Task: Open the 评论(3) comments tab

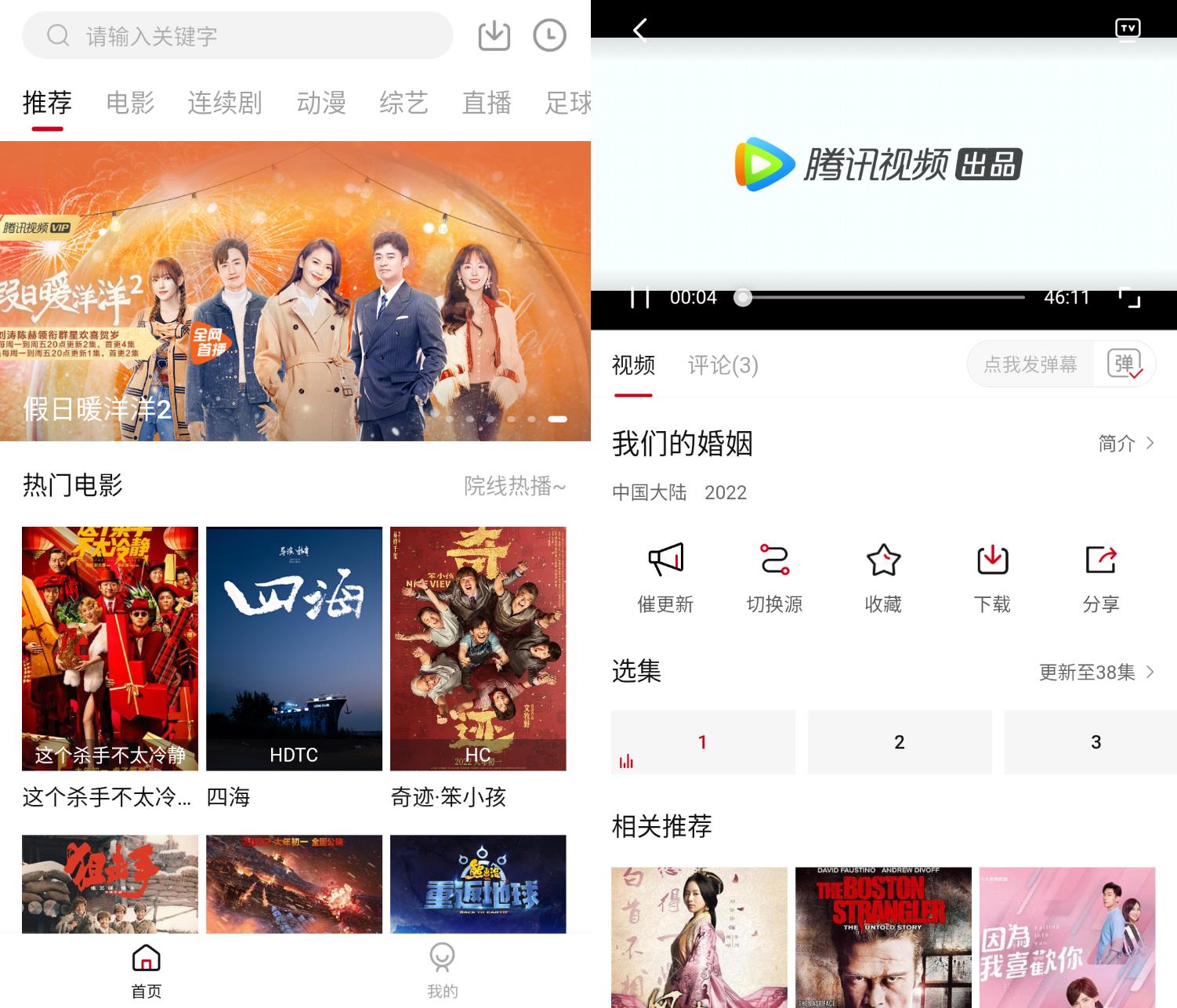Action: (x=722, y=365)
